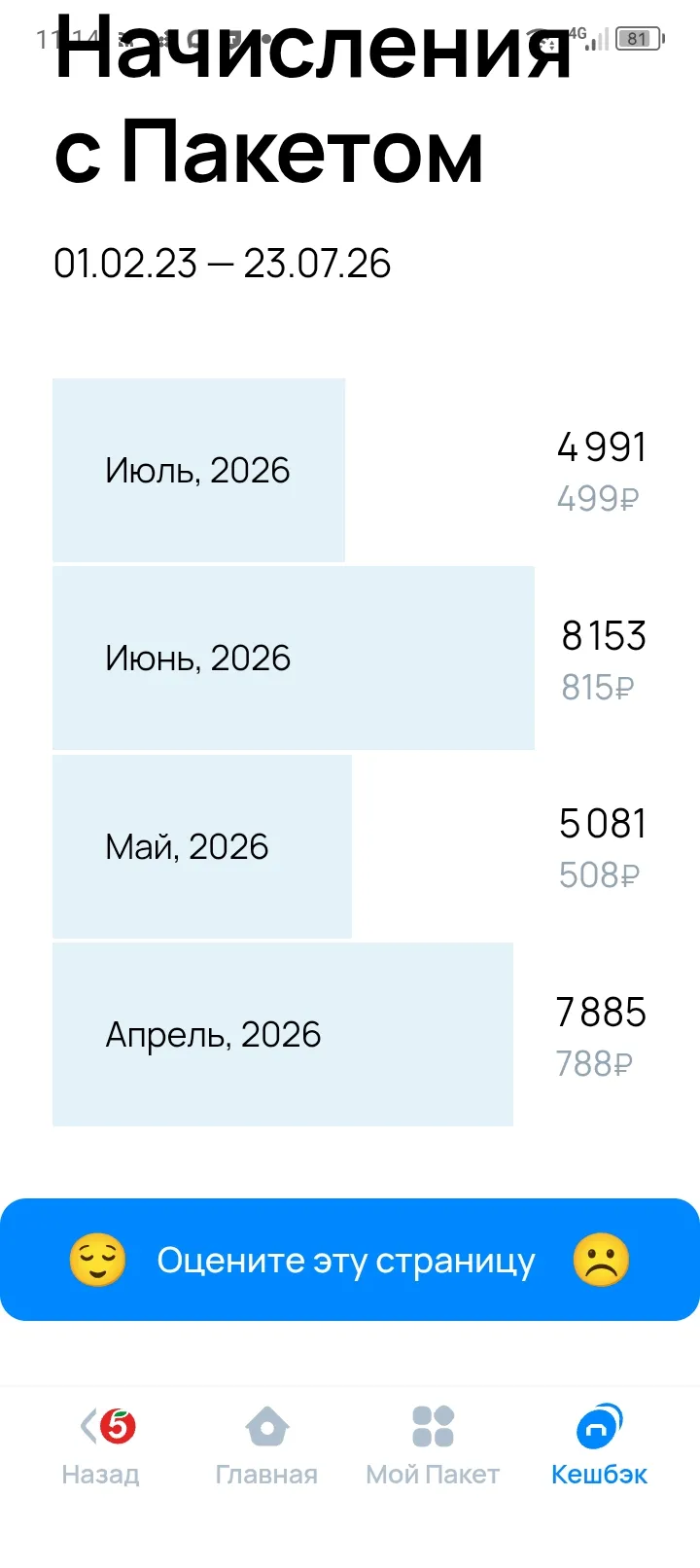Open the Мой Пакет tab
700x1568 pixels.
(x=433, y=1446)
